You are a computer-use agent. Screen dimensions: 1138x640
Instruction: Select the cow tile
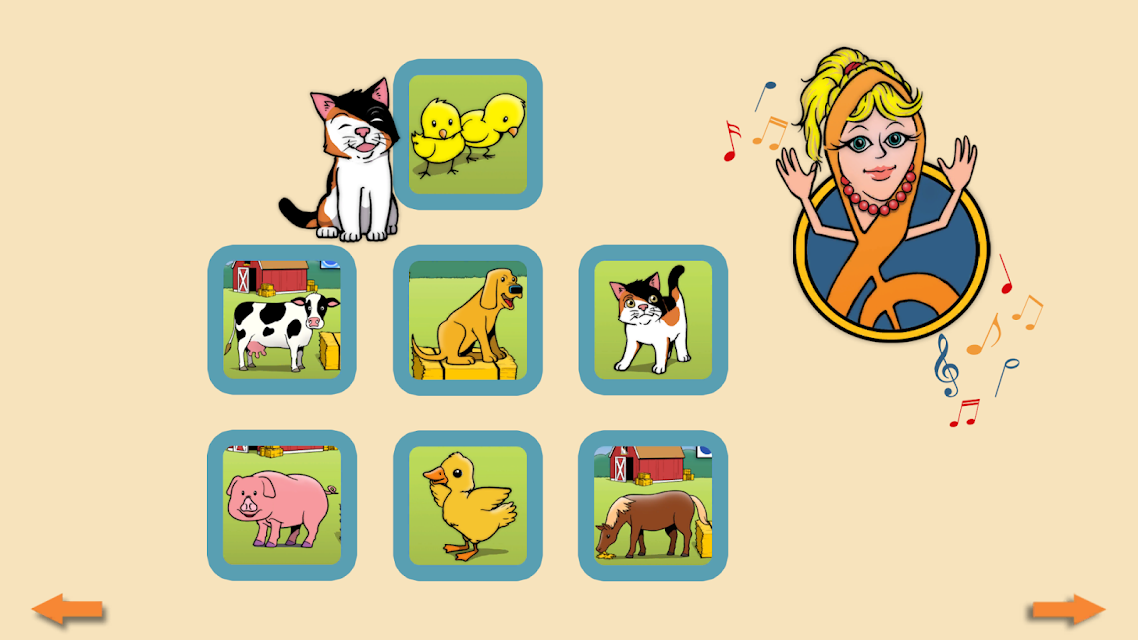[282, 319]
